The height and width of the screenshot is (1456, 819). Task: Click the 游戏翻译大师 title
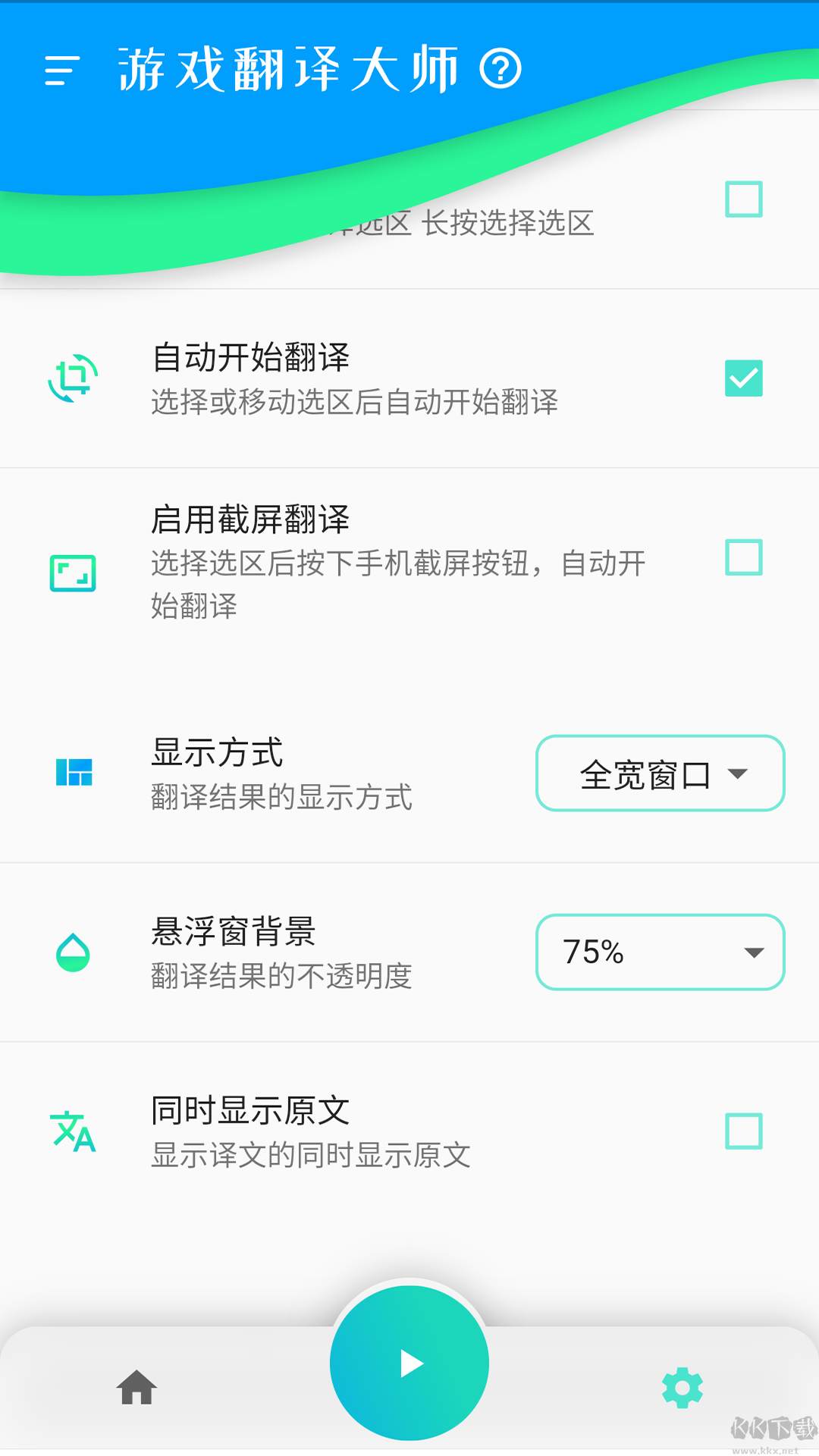pyautogui.click(x=288, y=68)
